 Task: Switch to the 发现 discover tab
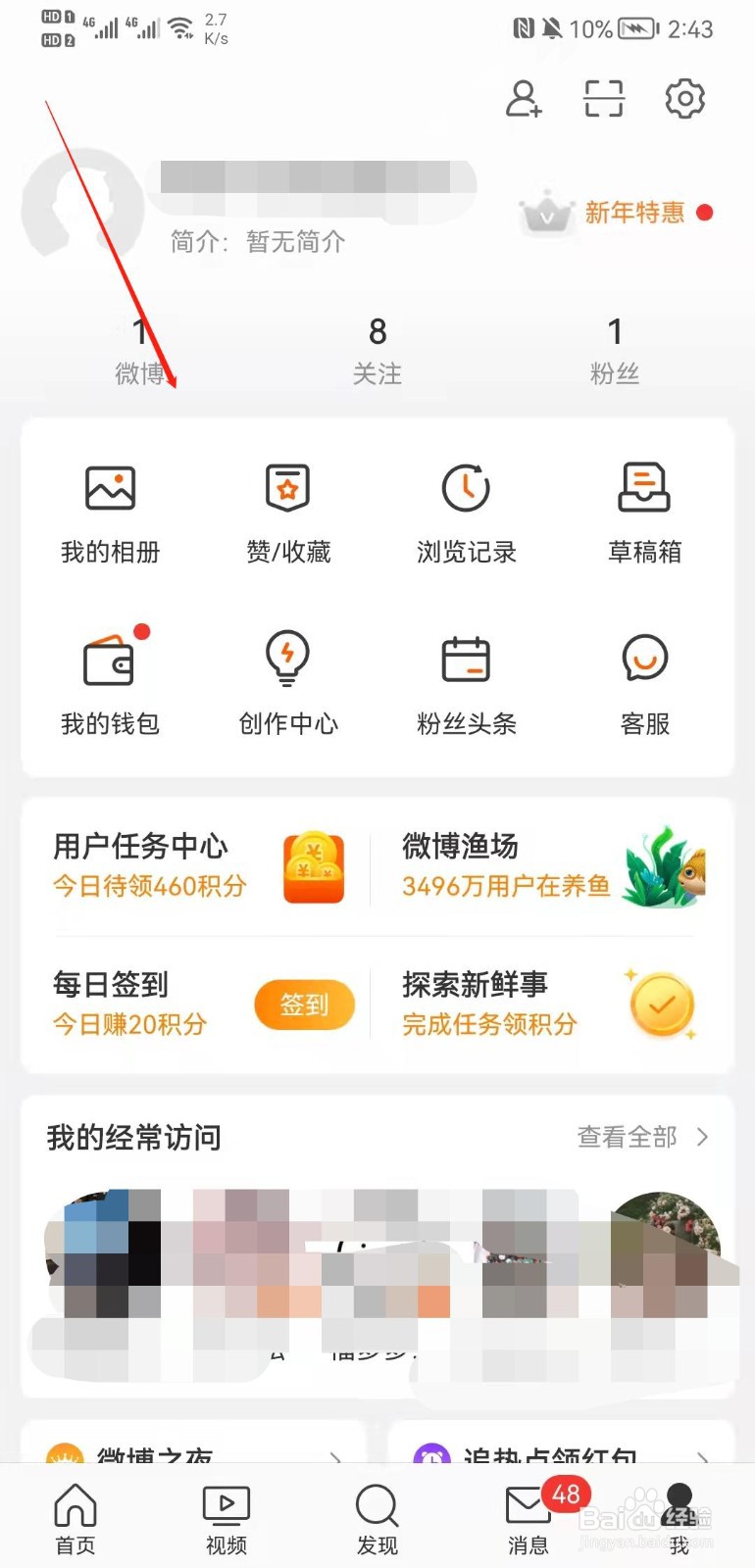pyautogui.click(x=377, y=1519)
